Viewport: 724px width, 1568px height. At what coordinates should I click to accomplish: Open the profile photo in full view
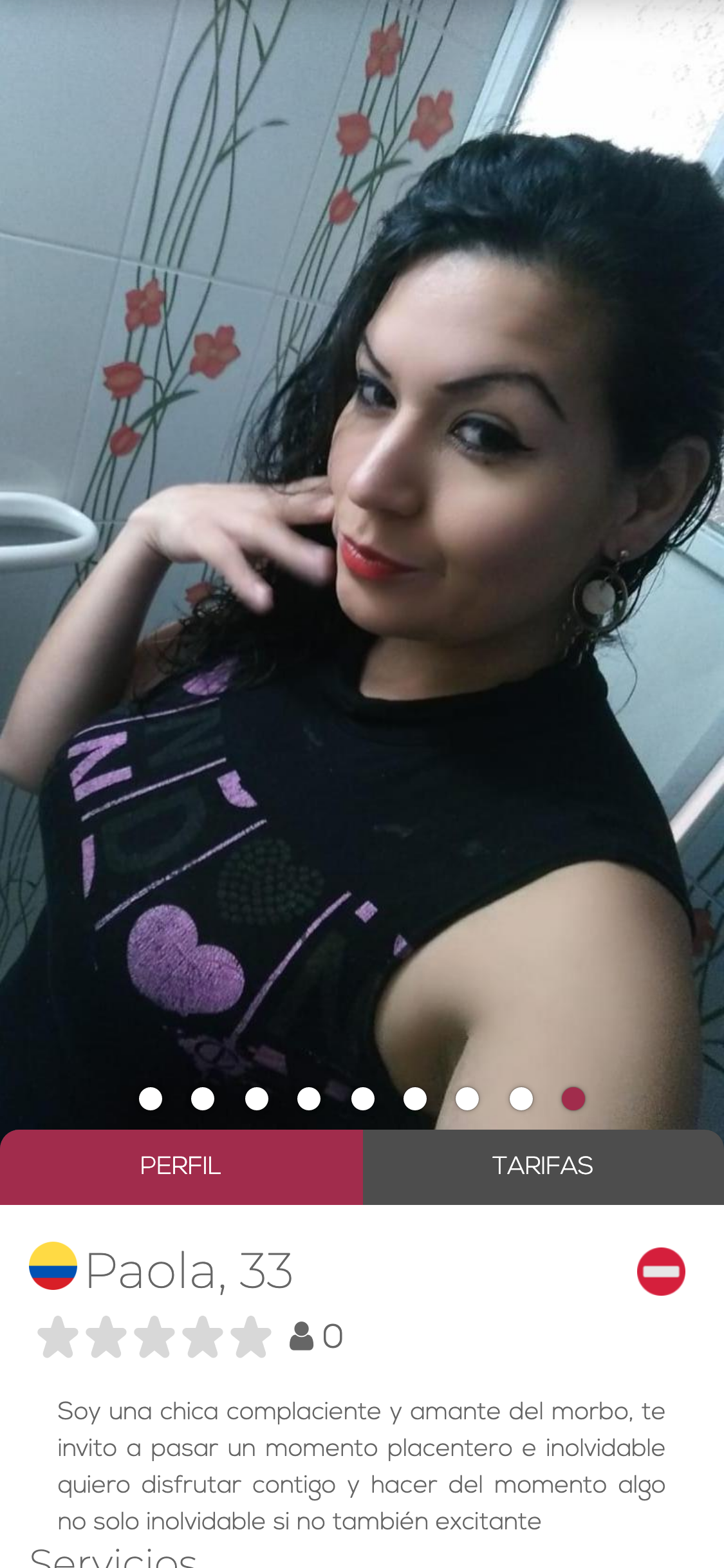[x=362, y=547]
